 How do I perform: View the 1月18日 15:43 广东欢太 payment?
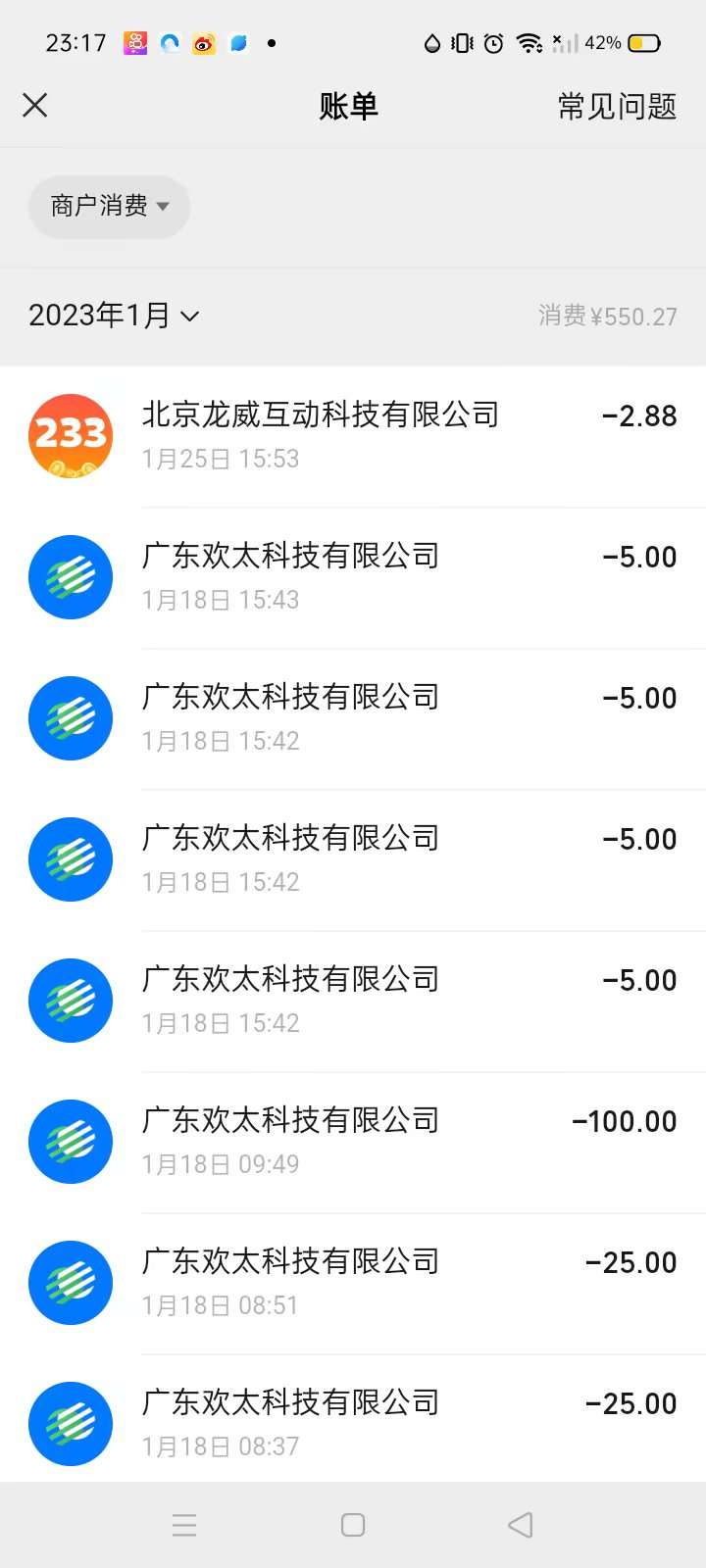click(x=353, y=577)
